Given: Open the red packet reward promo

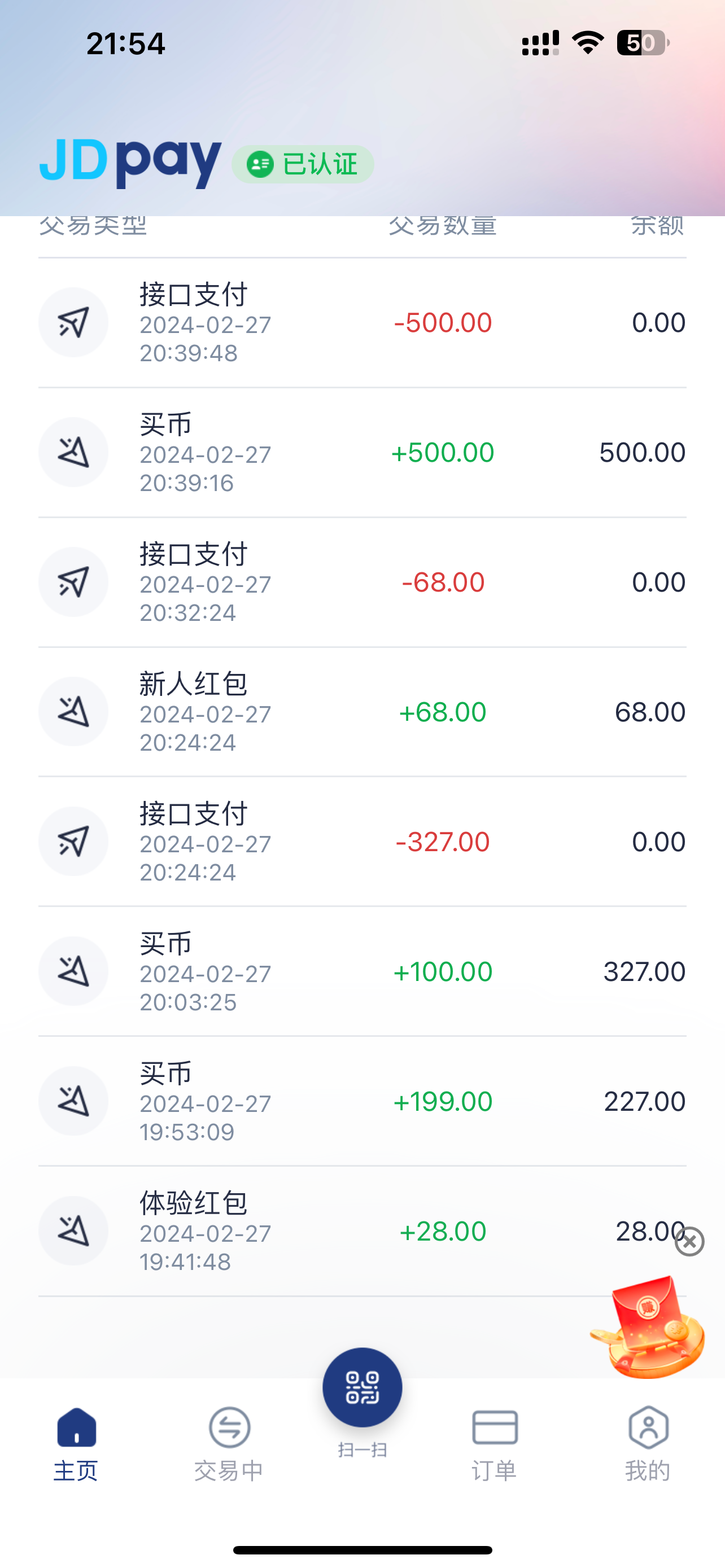Looking at the screenshot, I should [x=648, y=1327].
